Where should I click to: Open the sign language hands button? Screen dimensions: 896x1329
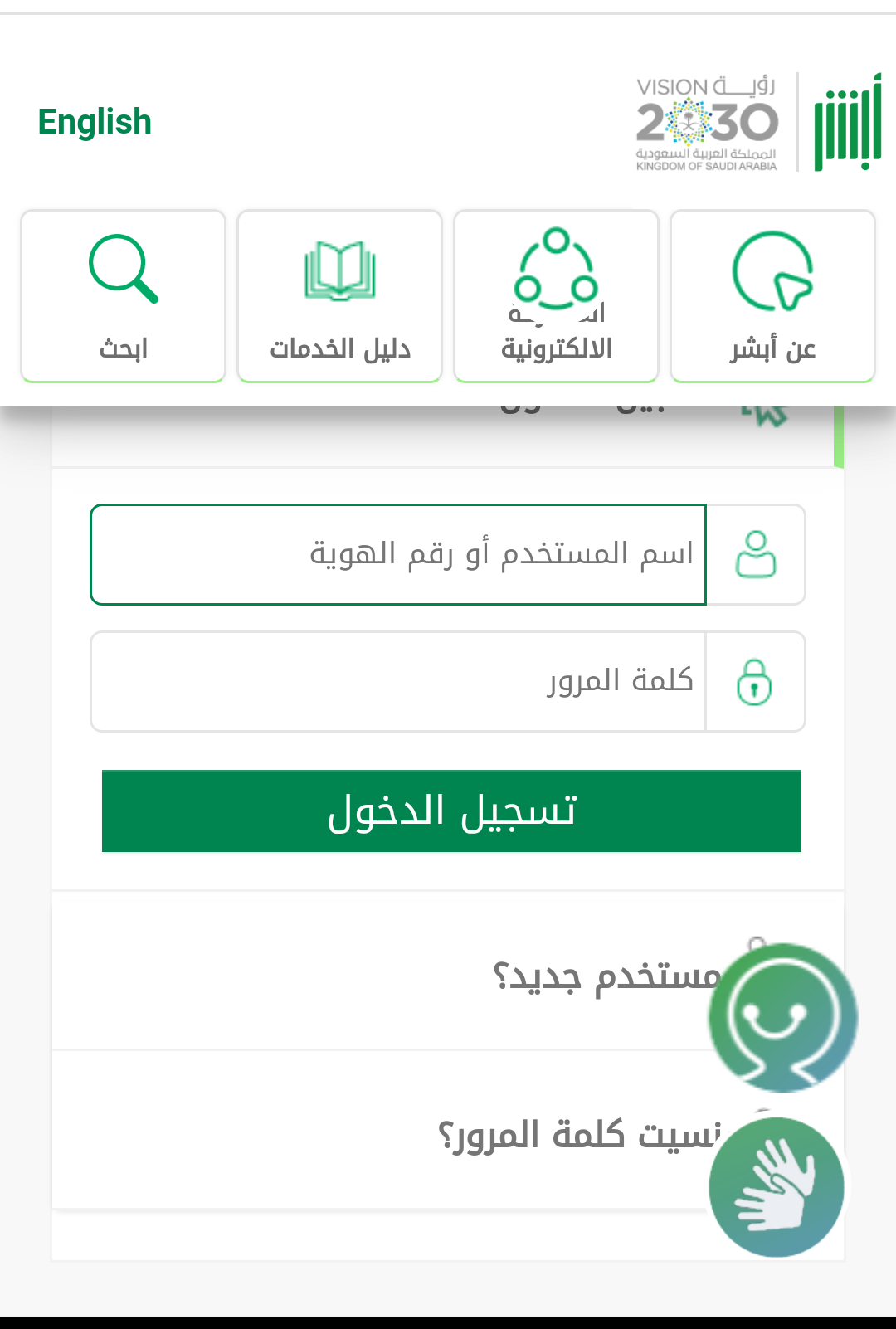(777, 1187)
